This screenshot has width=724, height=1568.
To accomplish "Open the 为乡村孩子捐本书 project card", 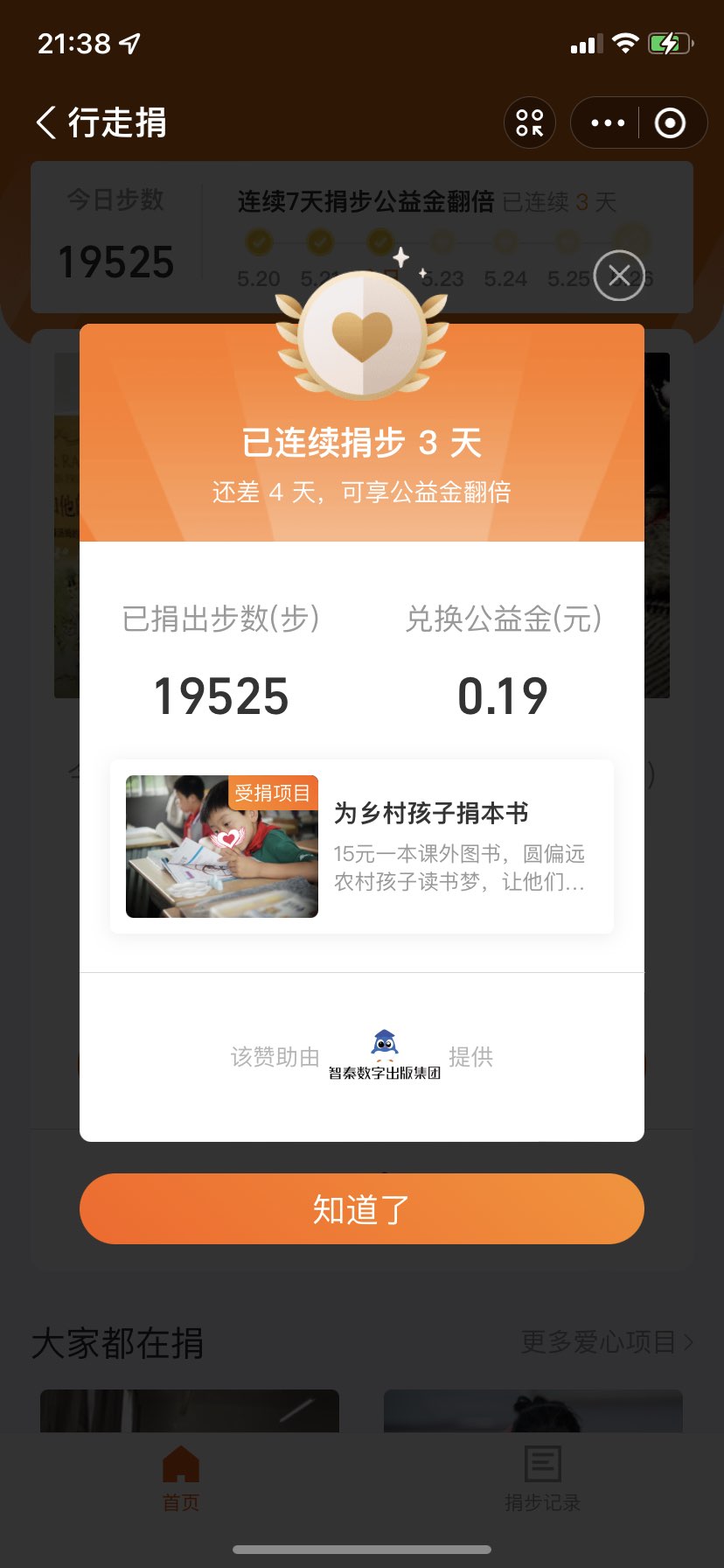I will [362, 846].
